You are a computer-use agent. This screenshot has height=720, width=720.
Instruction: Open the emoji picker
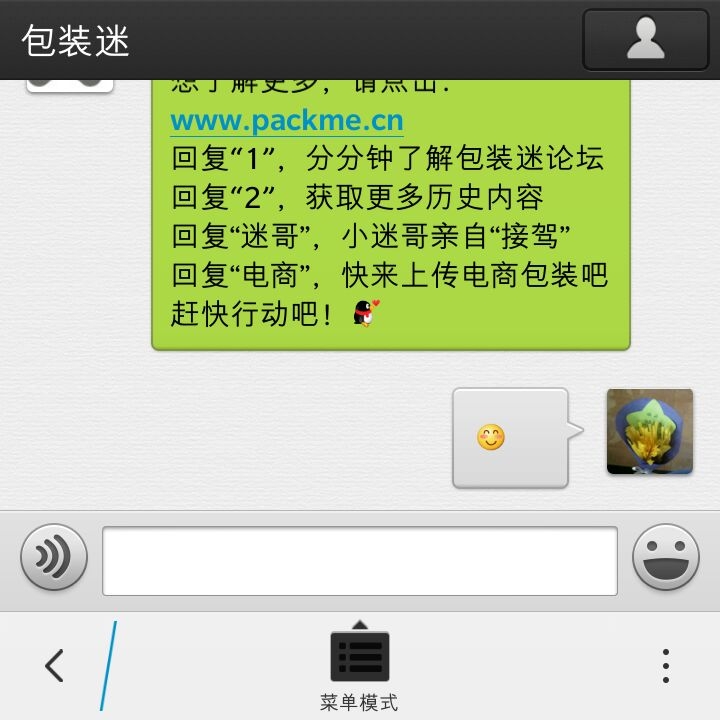tap(665, 557)
